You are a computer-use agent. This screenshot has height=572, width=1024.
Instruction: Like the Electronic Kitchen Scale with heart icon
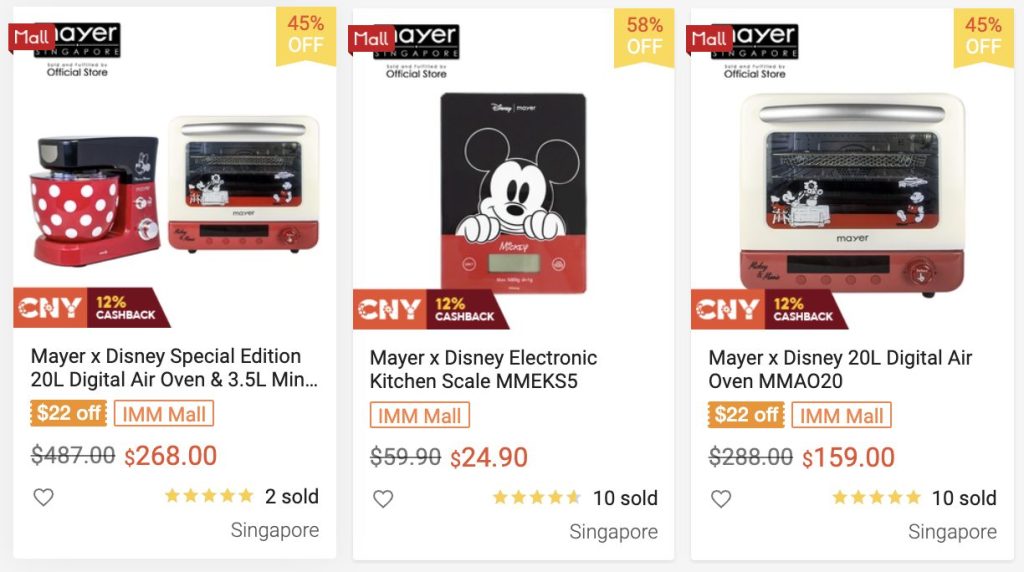tap(382, 498)
